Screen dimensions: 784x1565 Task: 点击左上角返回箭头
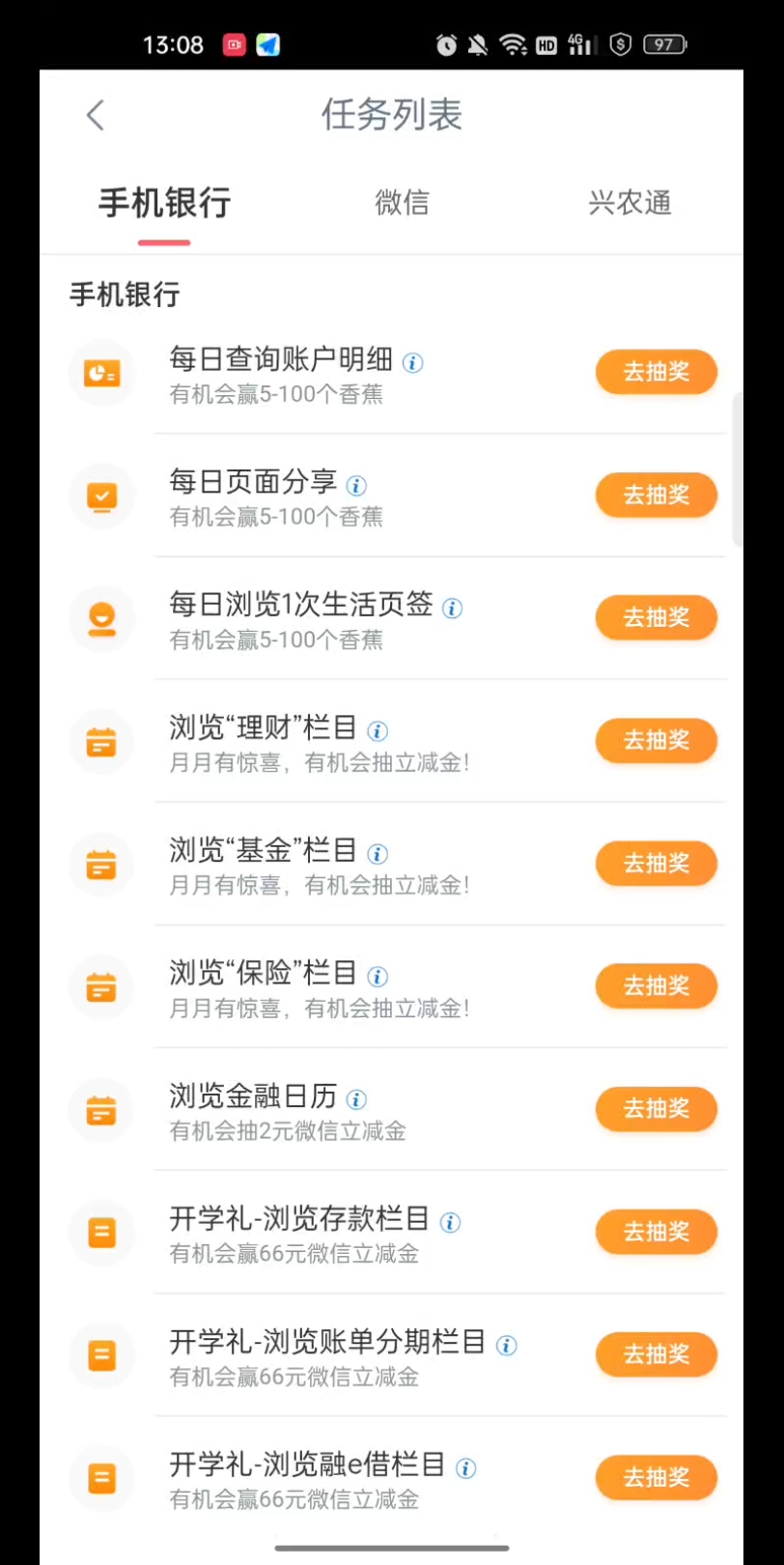click(x=94, y=114)
